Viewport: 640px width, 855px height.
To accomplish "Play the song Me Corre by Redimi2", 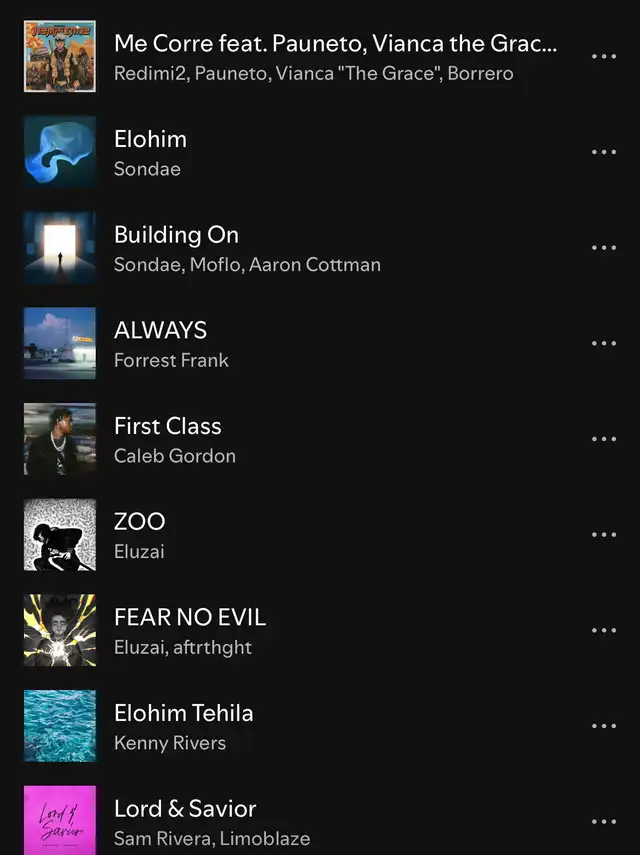I will tap(334, 56).
